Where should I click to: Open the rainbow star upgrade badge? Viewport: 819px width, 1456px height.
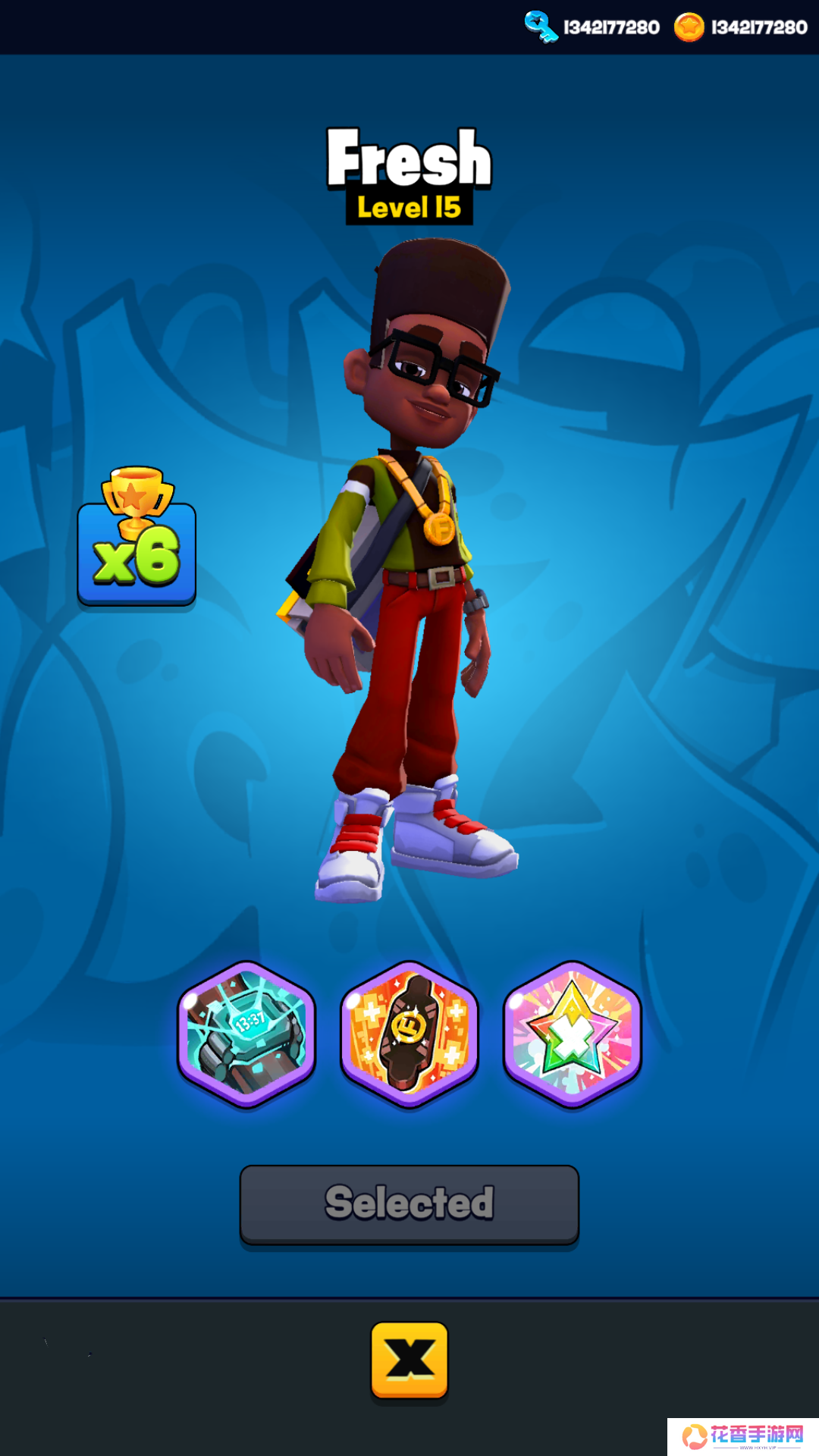573,1034
